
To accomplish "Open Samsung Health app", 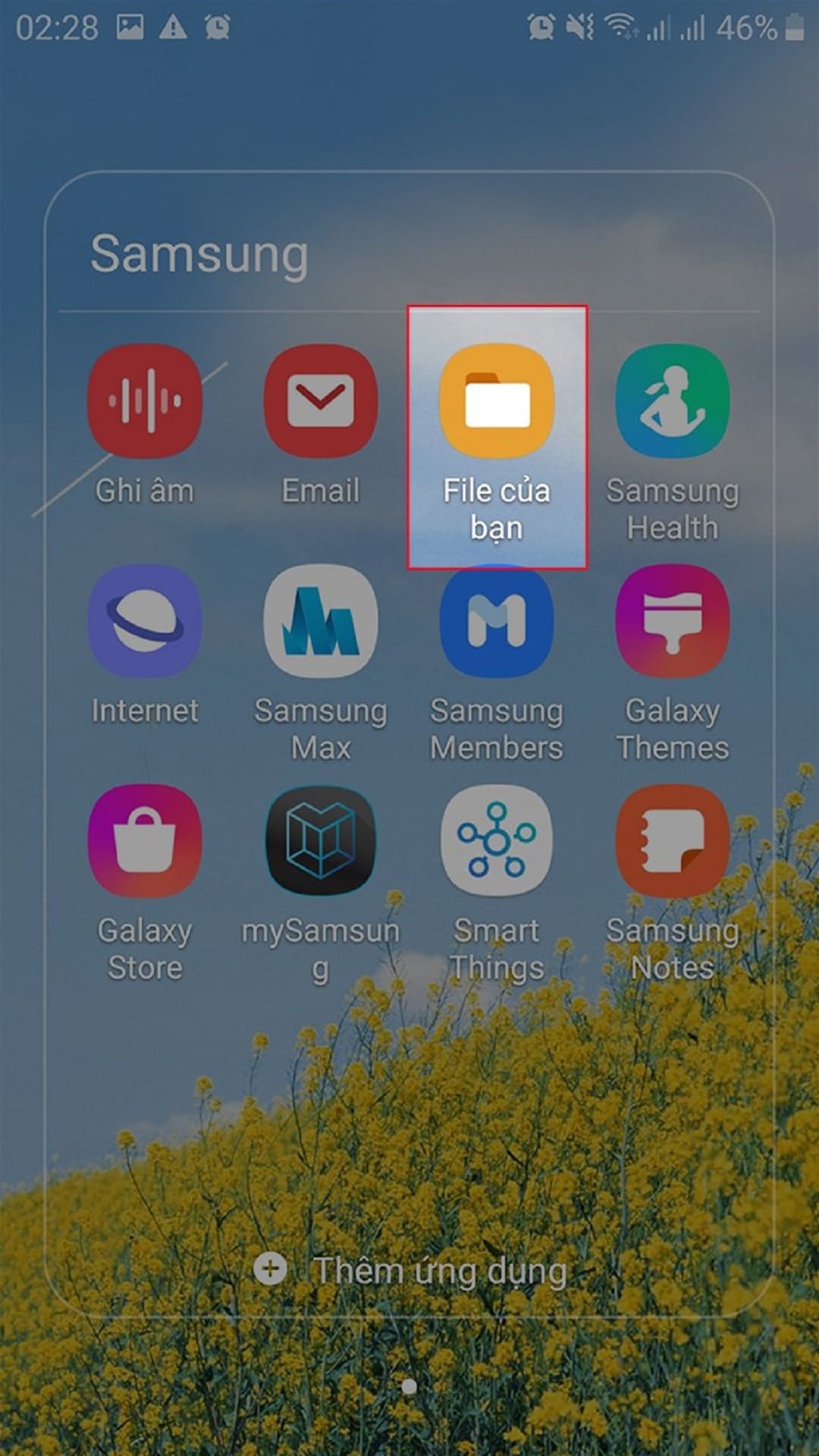I will [x=672, y=401].
